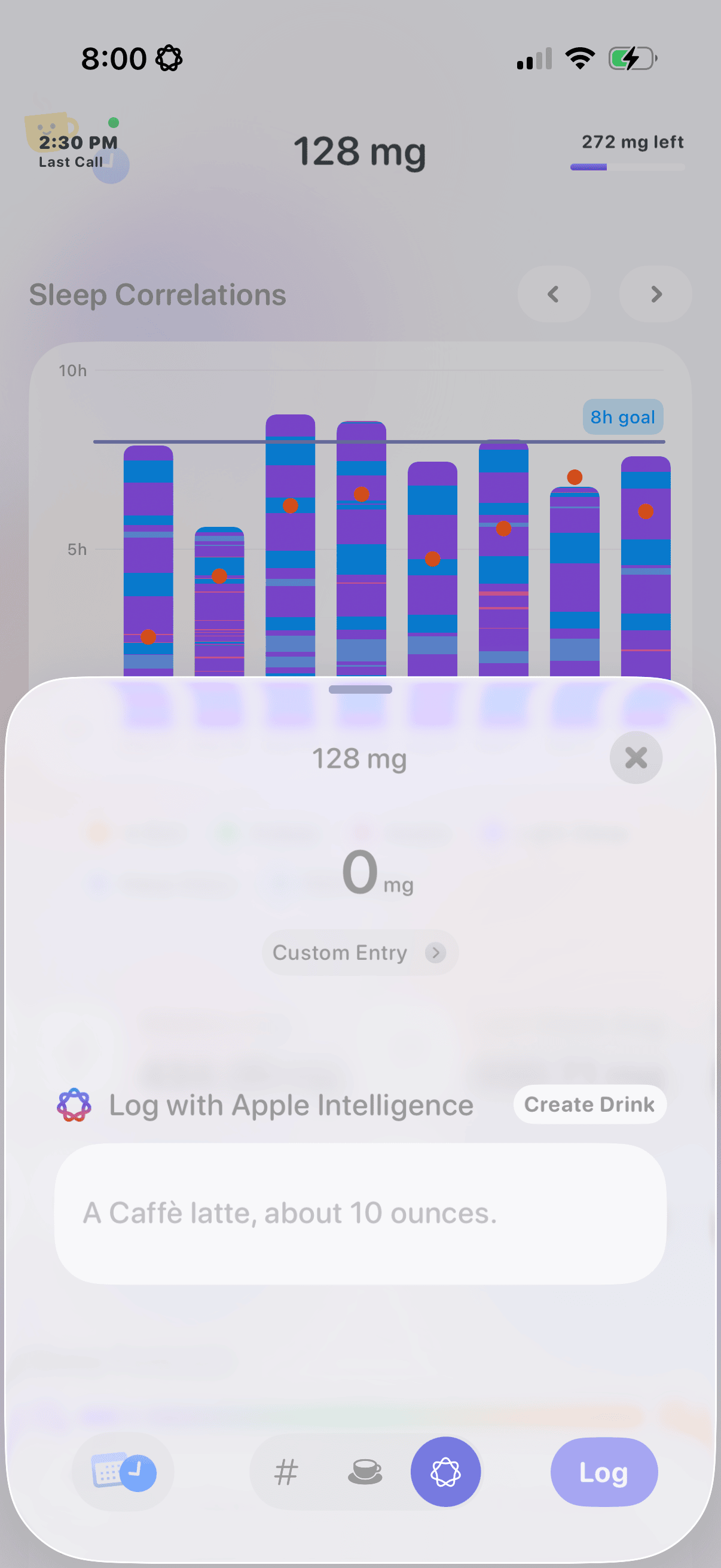Click the Apple Intelligence icon in the status bar
This screenshot has height=1568, width=721.
(x=169, y=57)
